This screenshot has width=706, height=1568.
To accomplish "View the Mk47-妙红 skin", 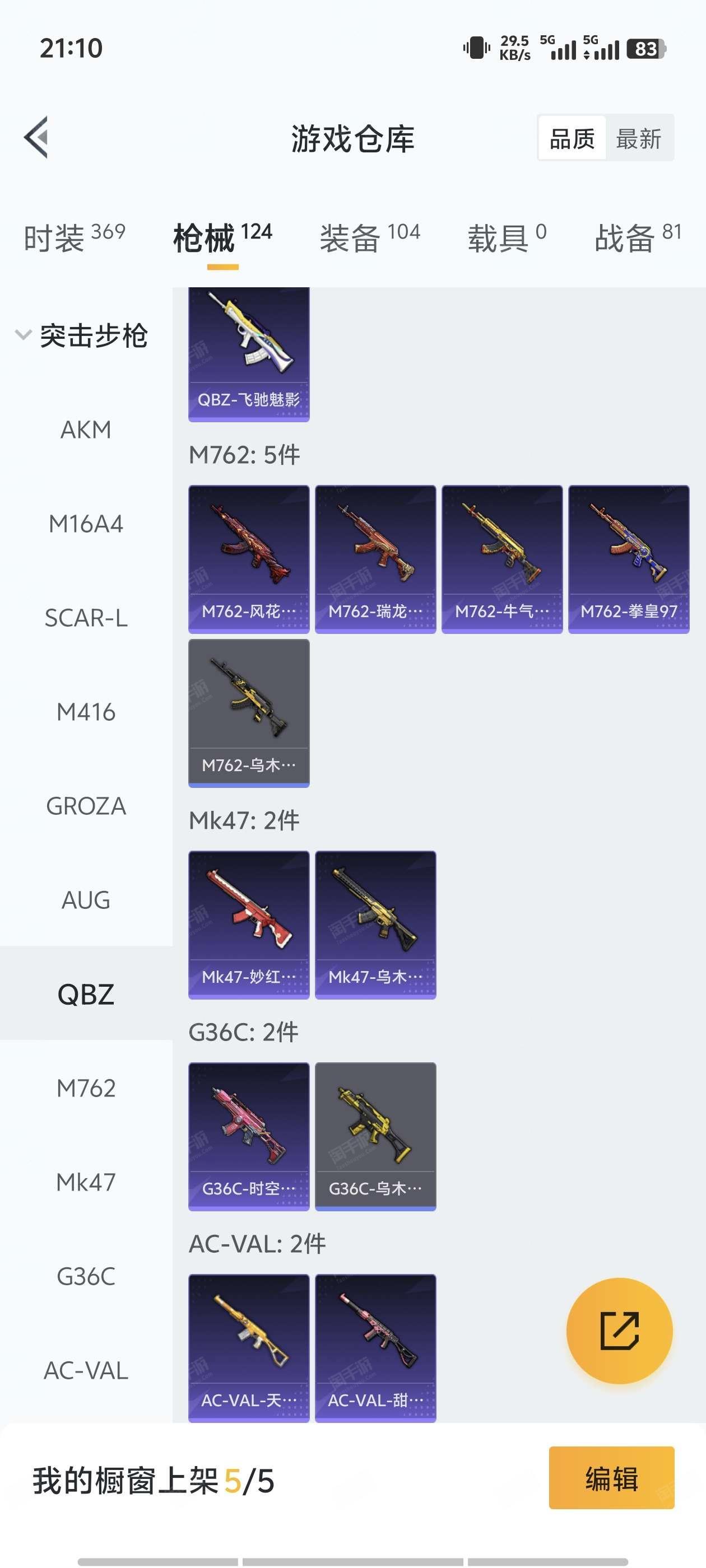I will tap(249, 924).
